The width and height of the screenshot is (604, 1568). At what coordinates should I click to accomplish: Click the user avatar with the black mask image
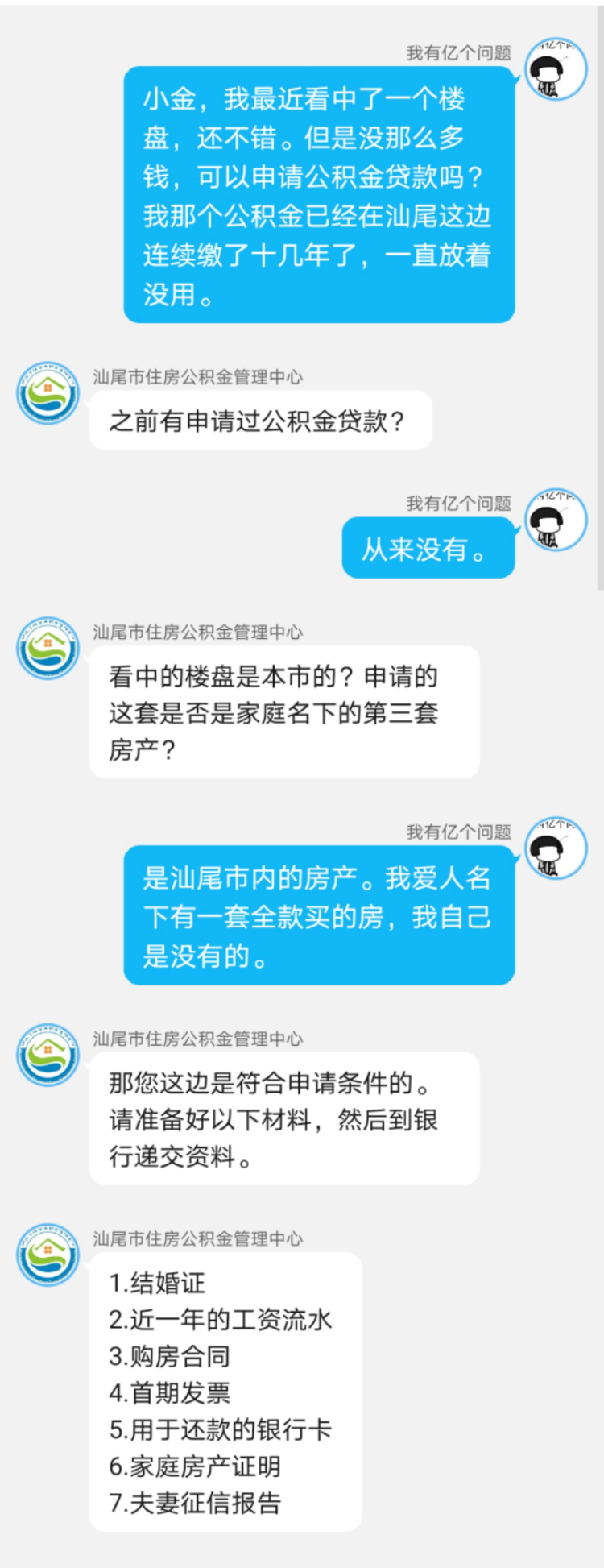557,67
